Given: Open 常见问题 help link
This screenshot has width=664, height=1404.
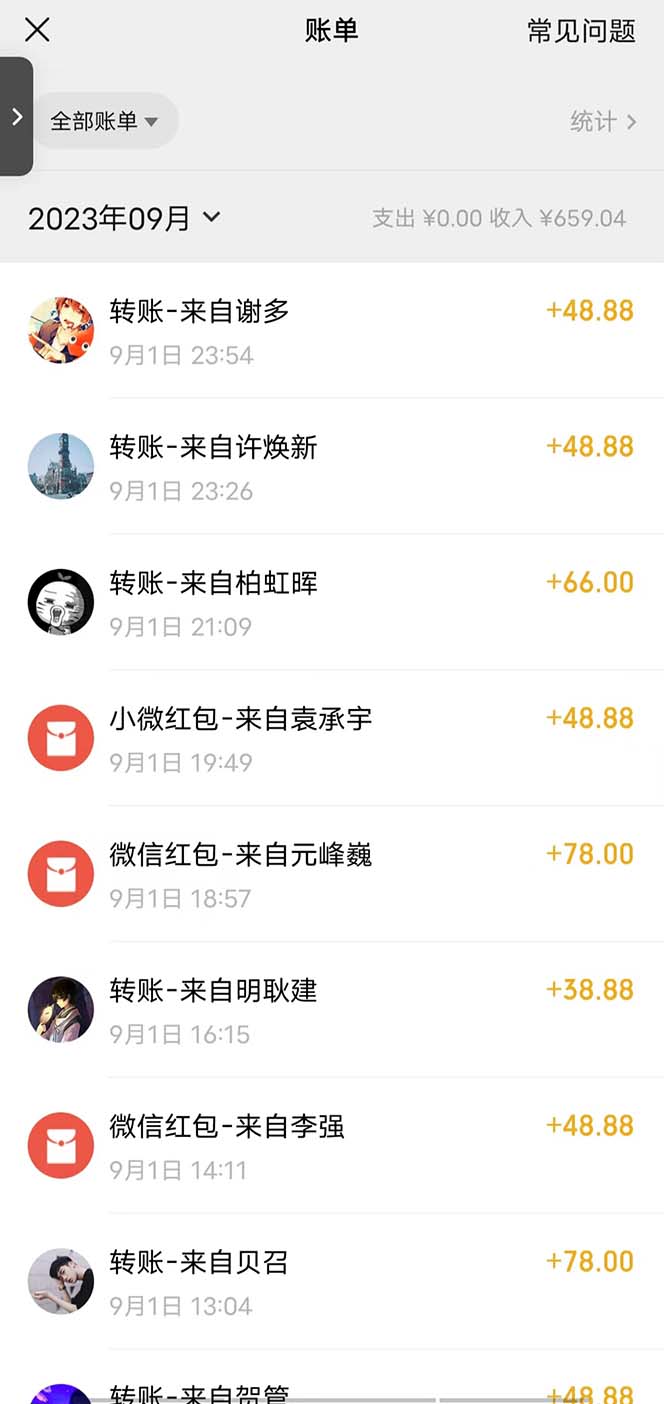Looking at the screenshot, I should click(581, 31).
